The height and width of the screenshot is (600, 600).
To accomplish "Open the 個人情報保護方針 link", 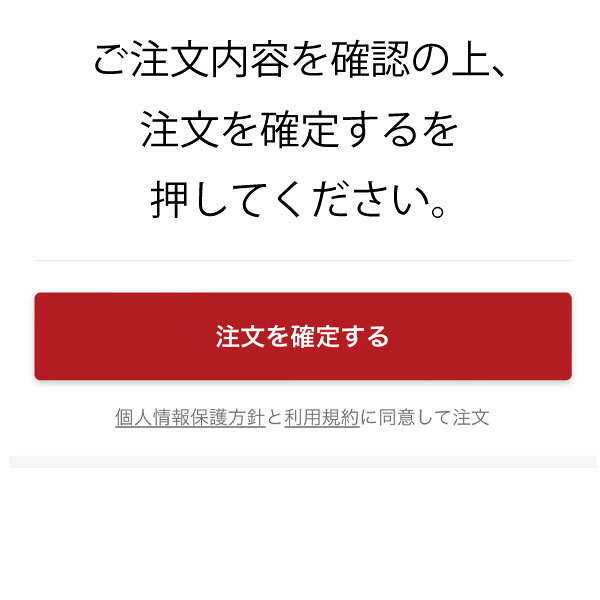I will [190, 418].
